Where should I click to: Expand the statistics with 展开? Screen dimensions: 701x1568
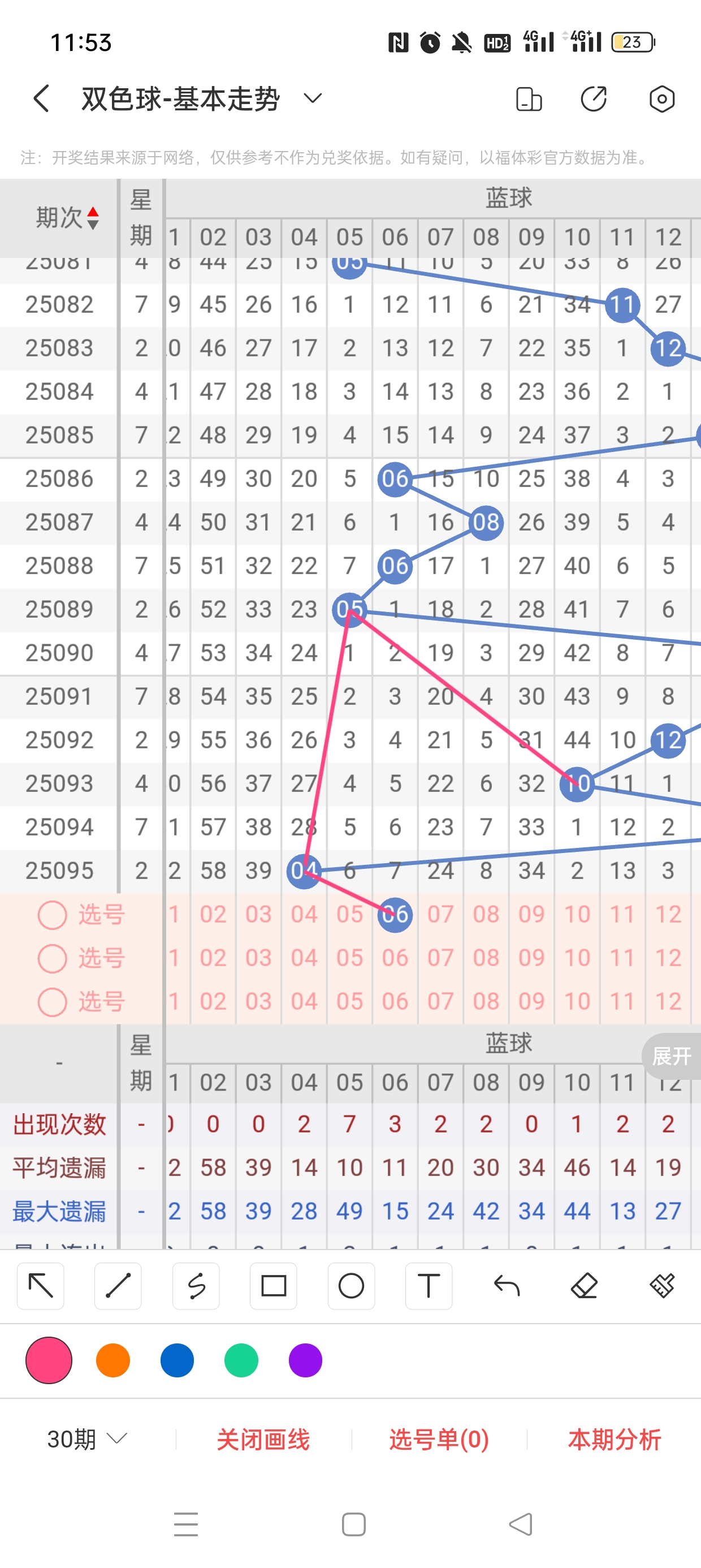[671, 1056]
